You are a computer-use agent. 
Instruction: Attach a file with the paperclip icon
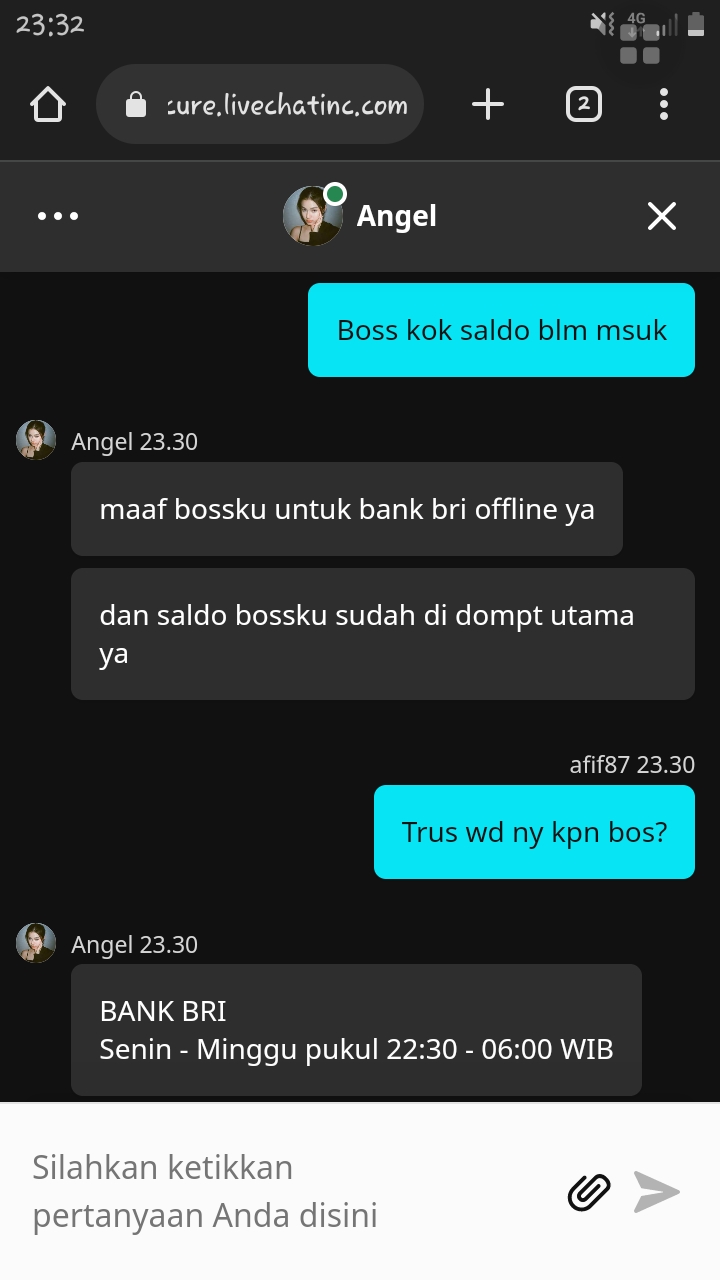pyautogui.click(x=590, y=1192)
